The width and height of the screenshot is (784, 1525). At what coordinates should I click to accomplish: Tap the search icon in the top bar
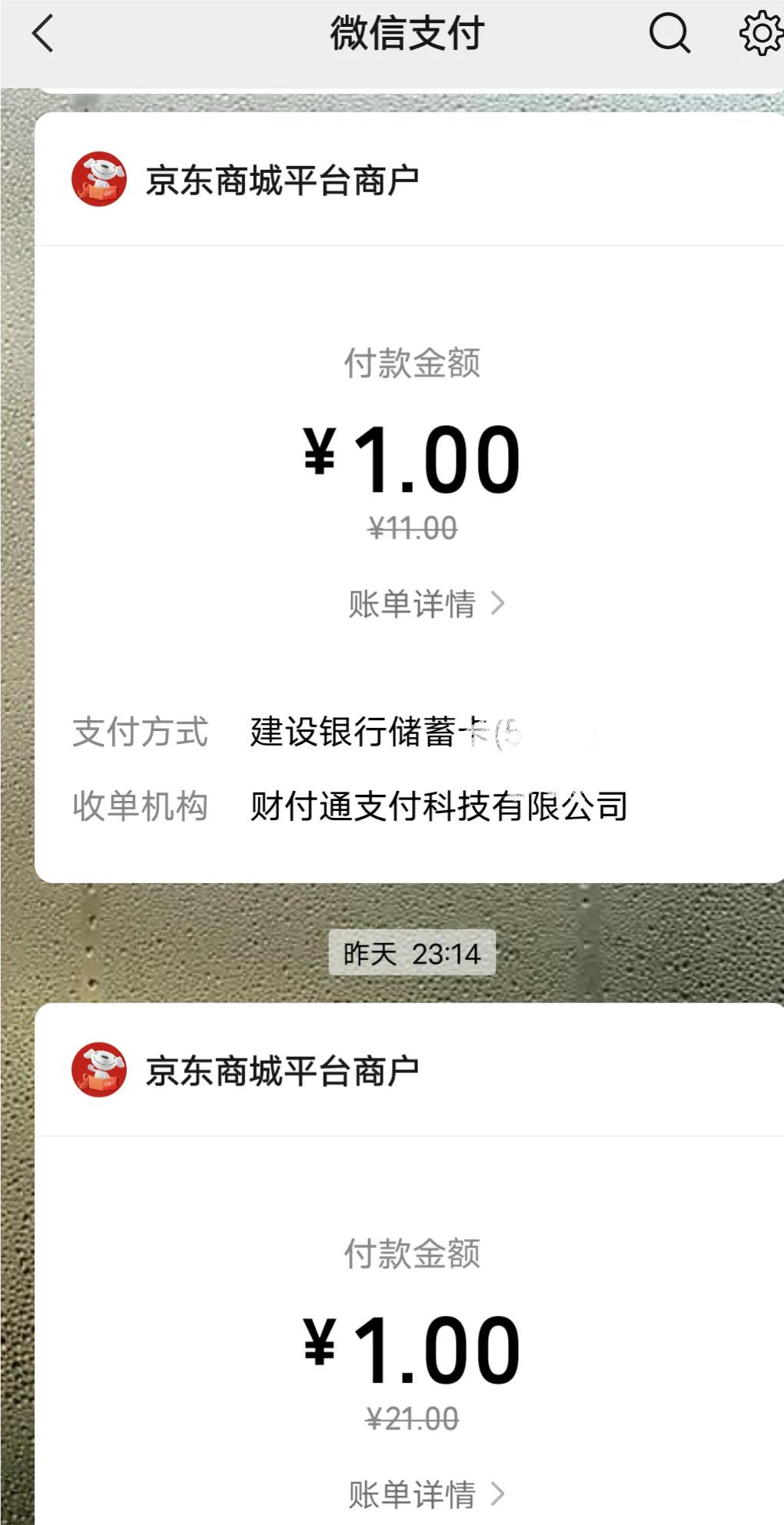point(669,33)
